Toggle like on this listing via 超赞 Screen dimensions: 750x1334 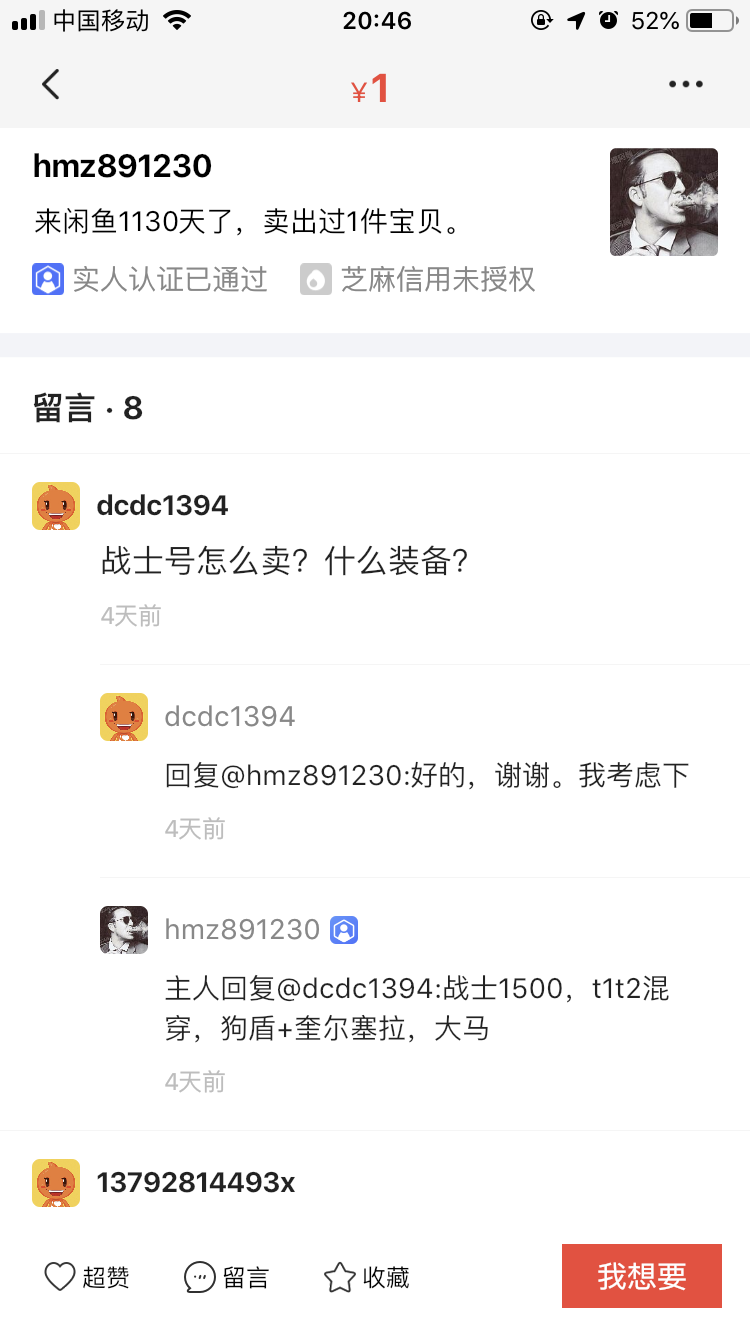click(87, 1276)
